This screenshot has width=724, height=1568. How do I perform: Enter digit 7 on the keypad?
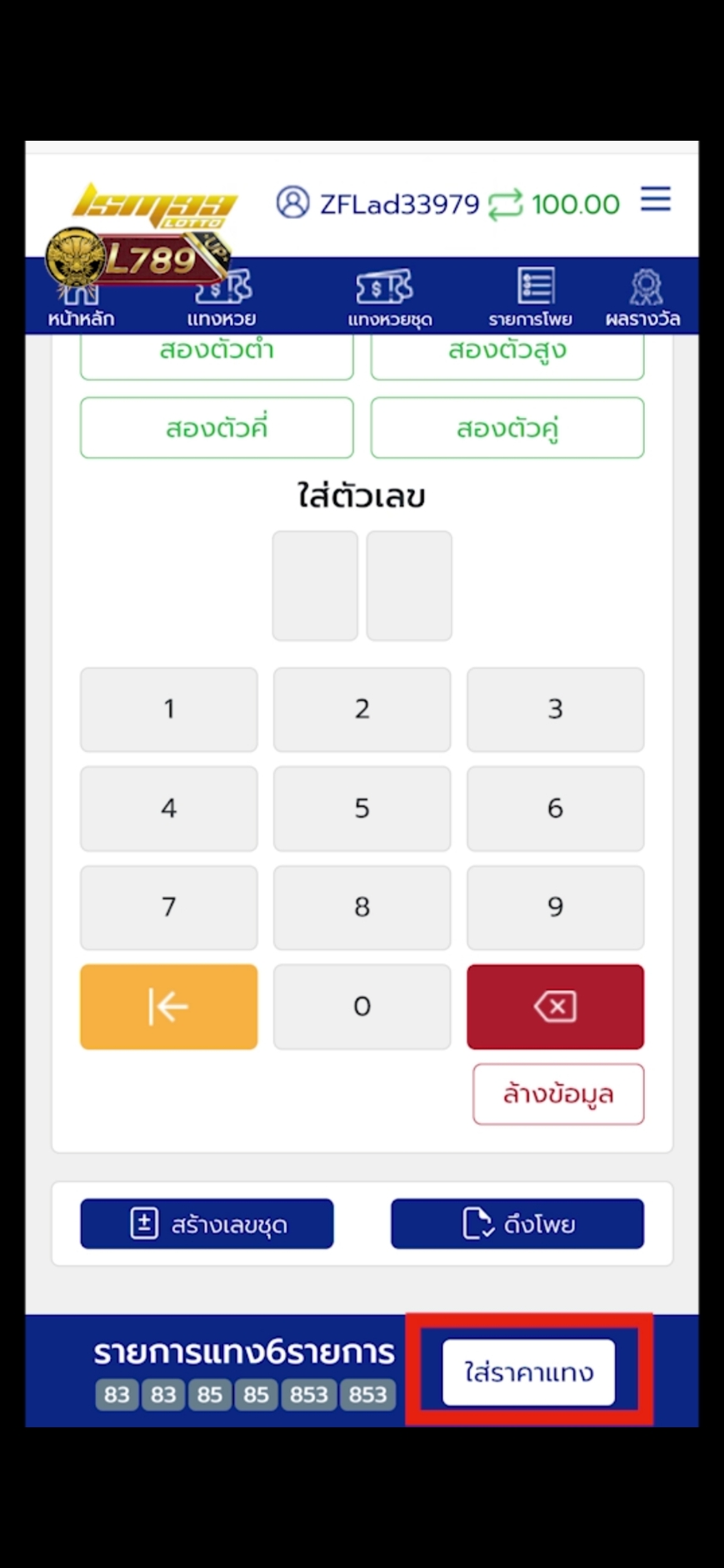(169, 907)
